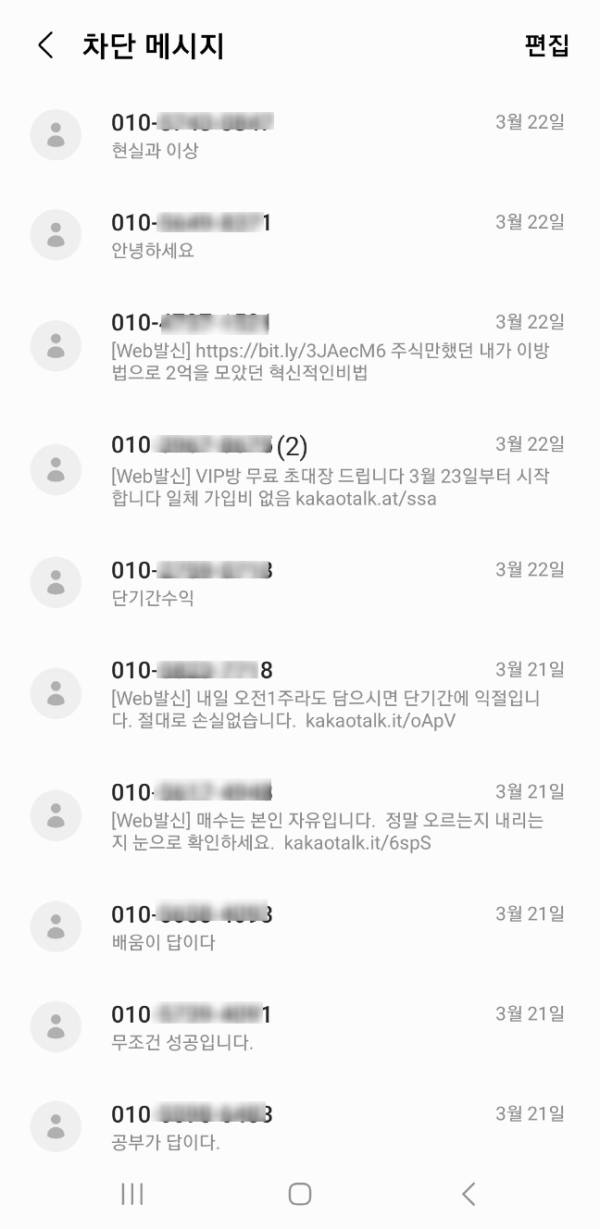
Task: Go back from blocked messages screen
Action: coord(45,46)
